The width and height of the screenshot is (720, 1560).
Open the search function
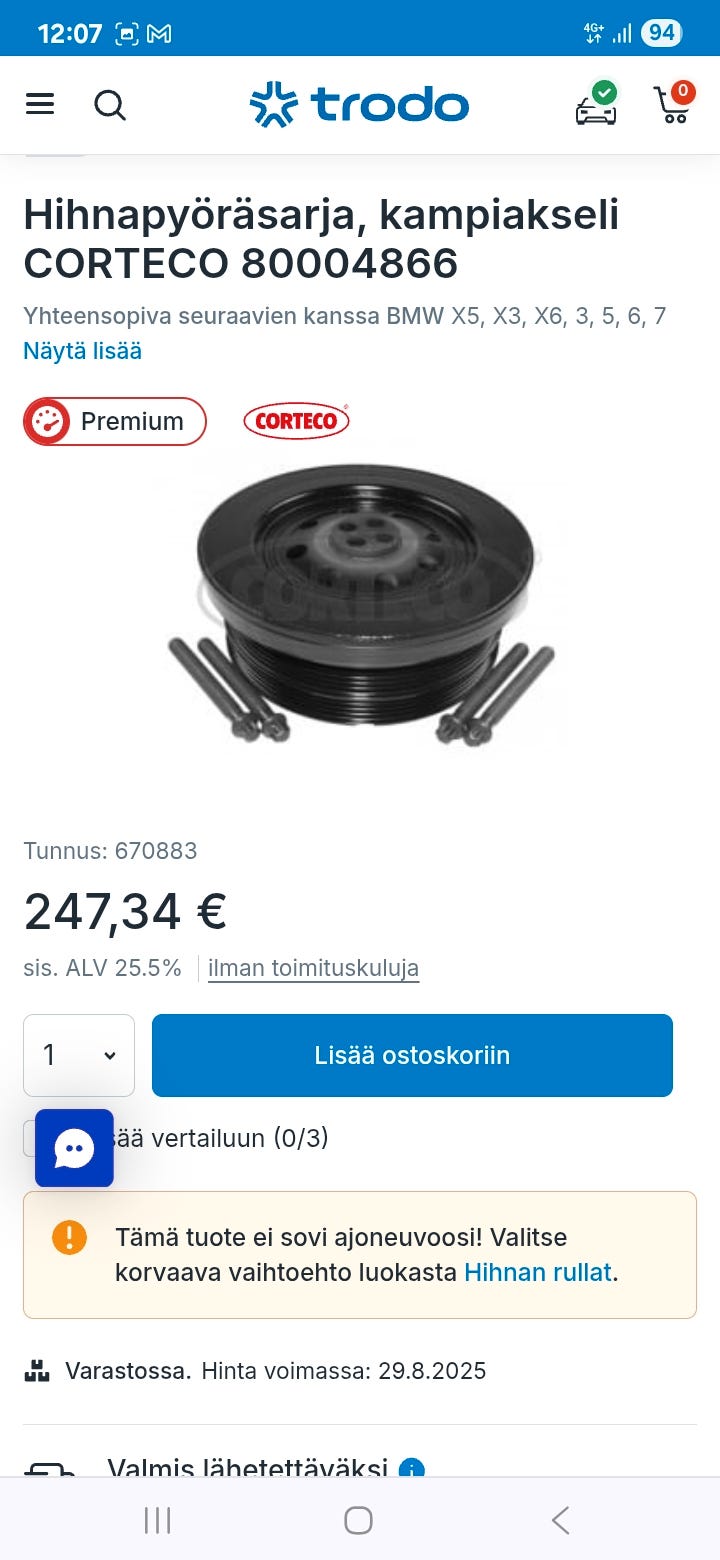[111, 104]
